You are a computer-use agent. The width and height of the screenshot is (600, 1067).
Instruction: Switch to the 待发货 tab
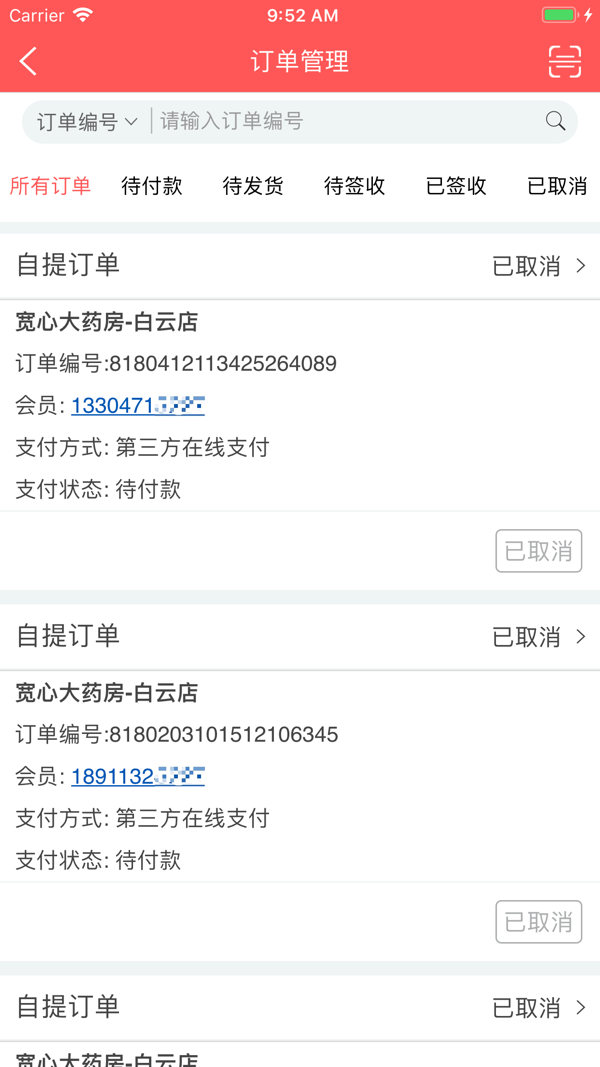pyautogui.click(x=253, y=186)
